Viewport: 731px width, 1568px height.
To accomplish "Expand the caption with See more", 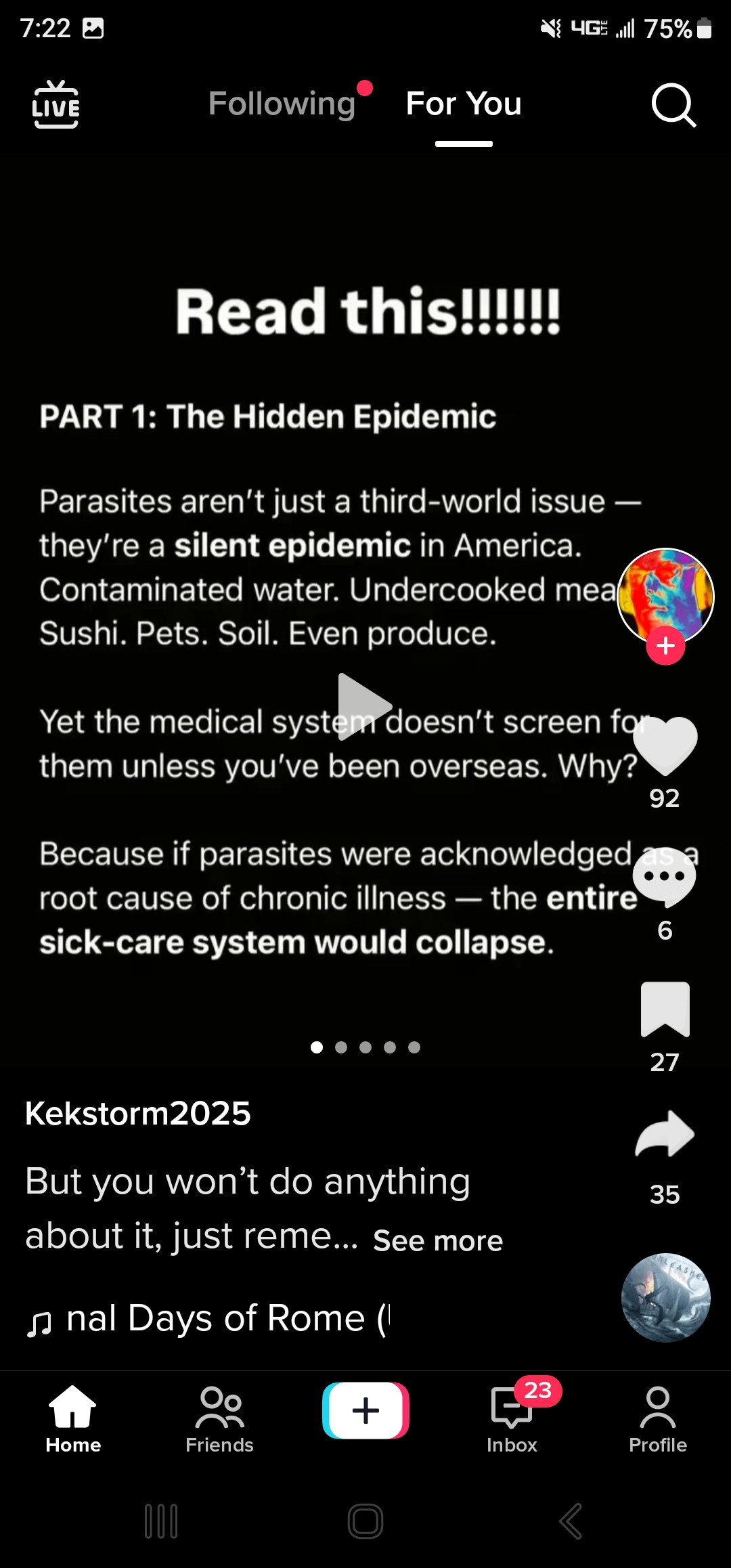I will click(x=438, y=1241).
